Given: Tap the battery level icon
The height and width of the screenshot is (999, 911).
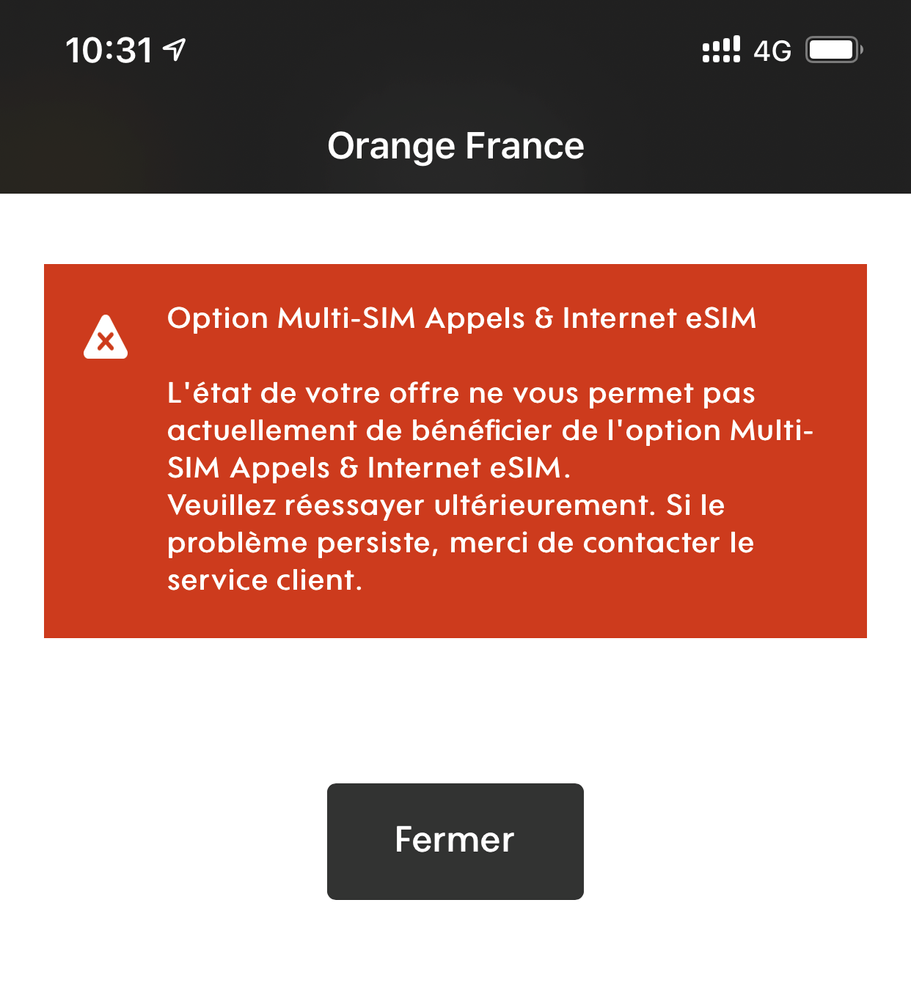Looking at the screenshot, I should click(x=830, y=47).
